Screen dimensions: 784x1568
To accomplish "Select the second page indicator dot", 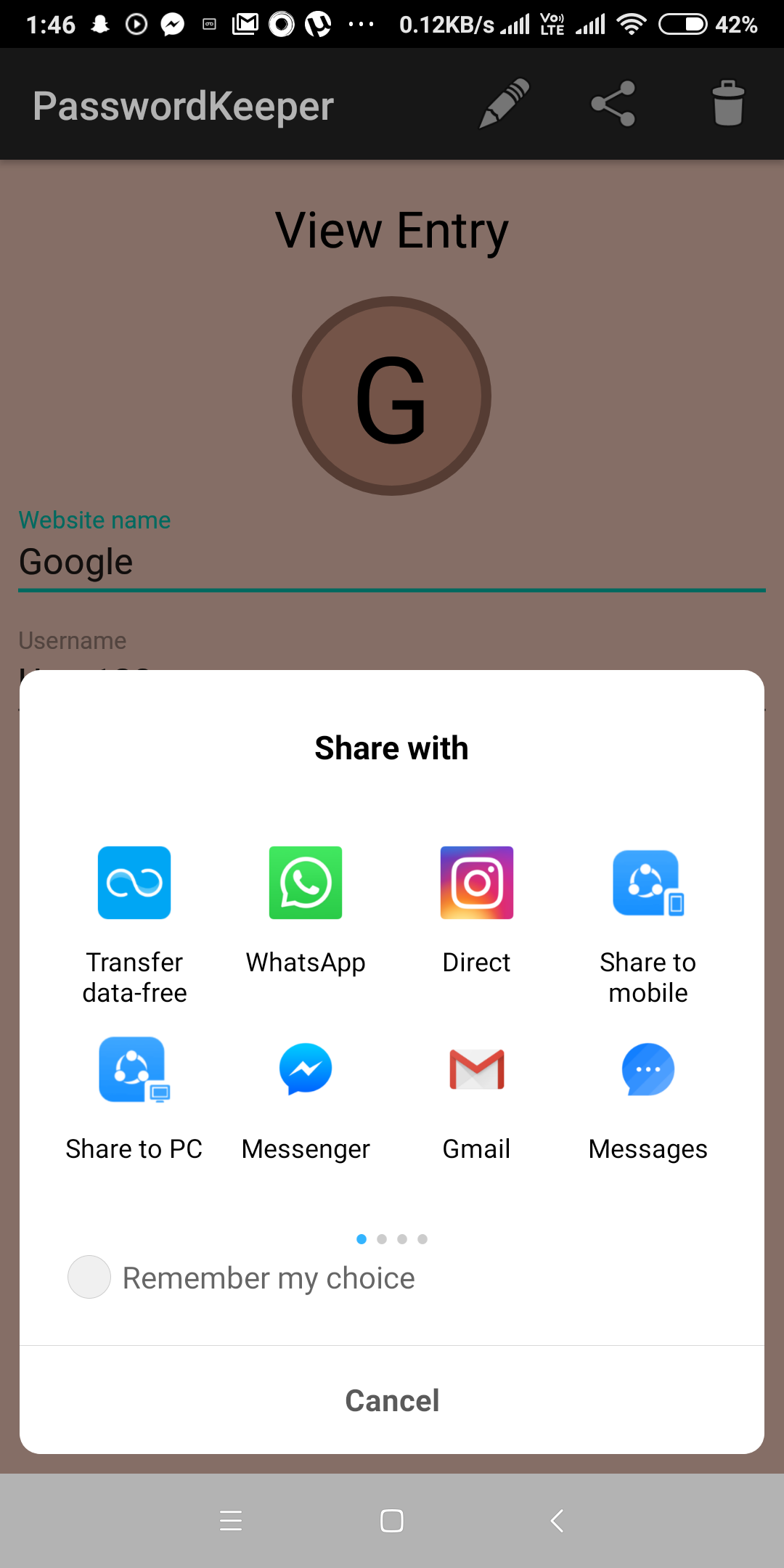I will point(383,1238).
